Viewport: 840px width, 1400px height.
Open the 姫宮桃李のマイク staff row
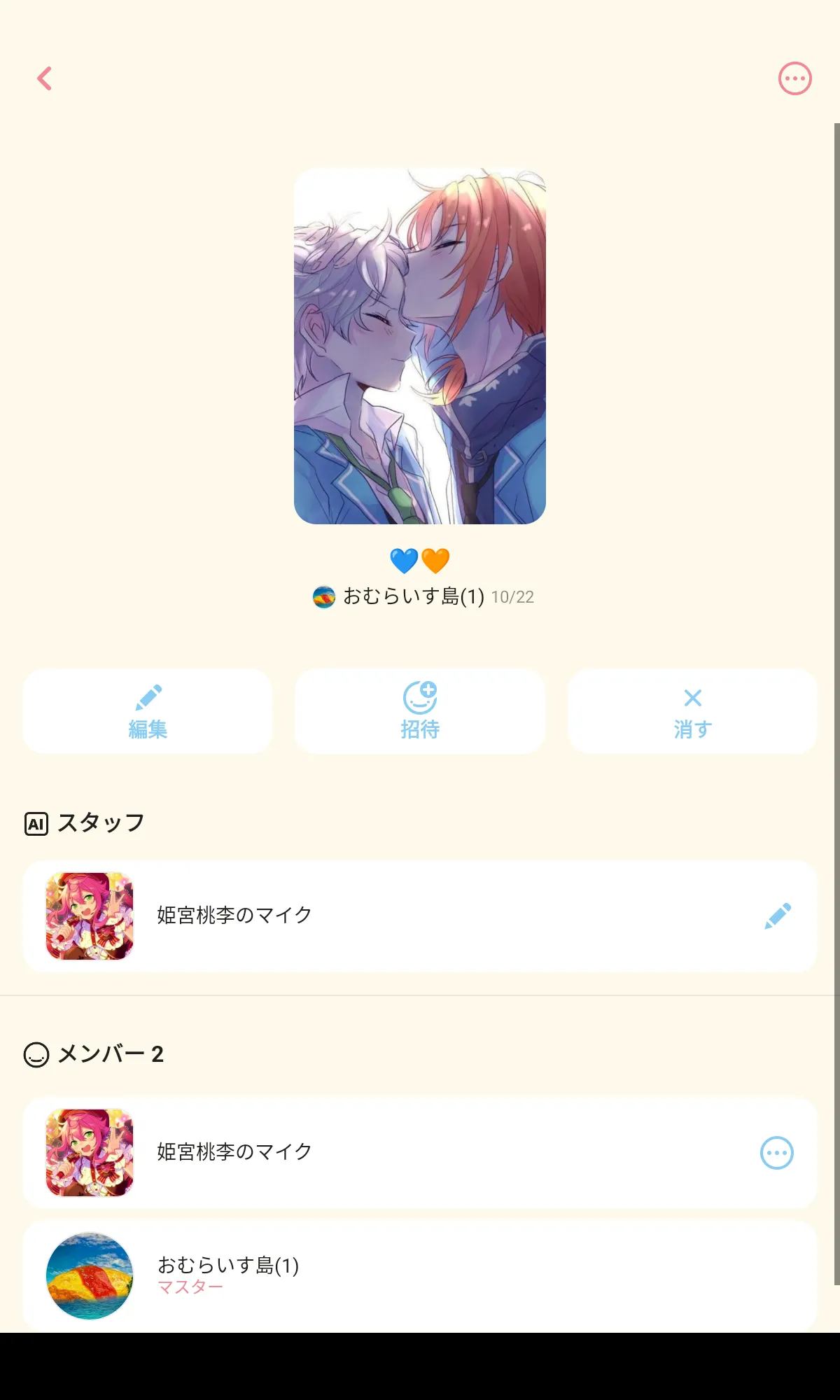point(420,916)
